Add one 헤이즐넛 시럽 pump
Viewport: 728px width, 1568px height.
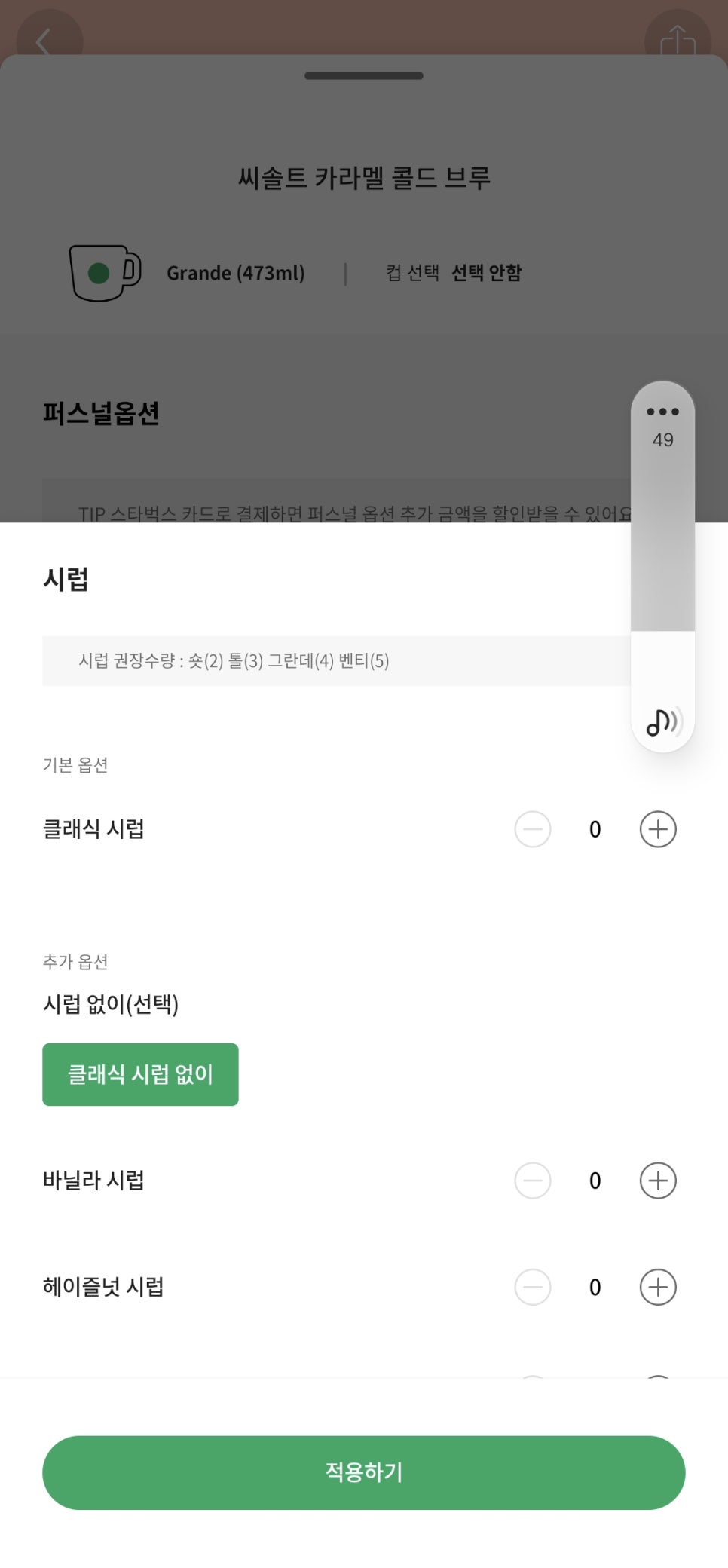click(658, 1287)
